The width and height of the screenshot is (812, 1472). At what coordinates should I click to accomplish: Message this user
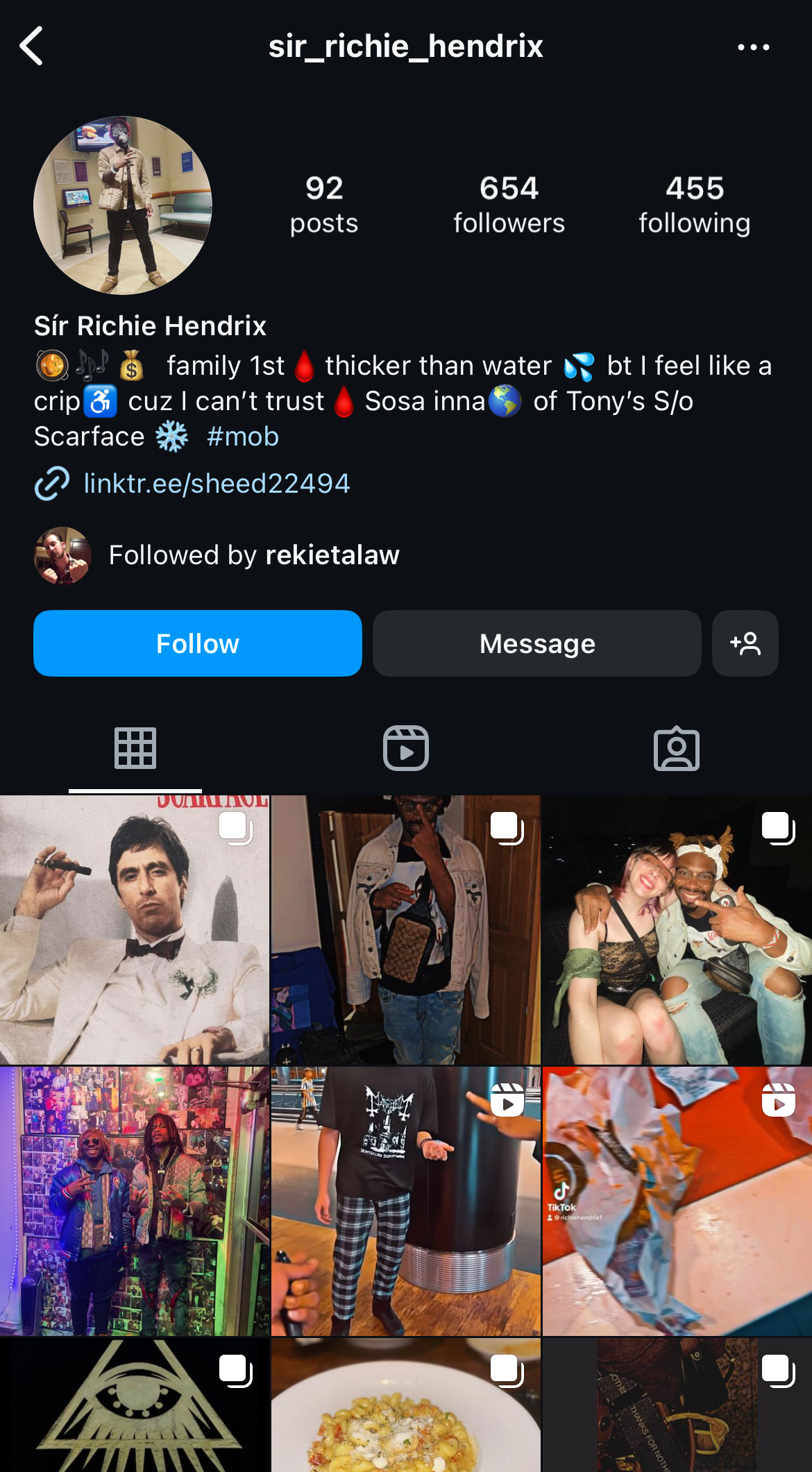point(537,643)
